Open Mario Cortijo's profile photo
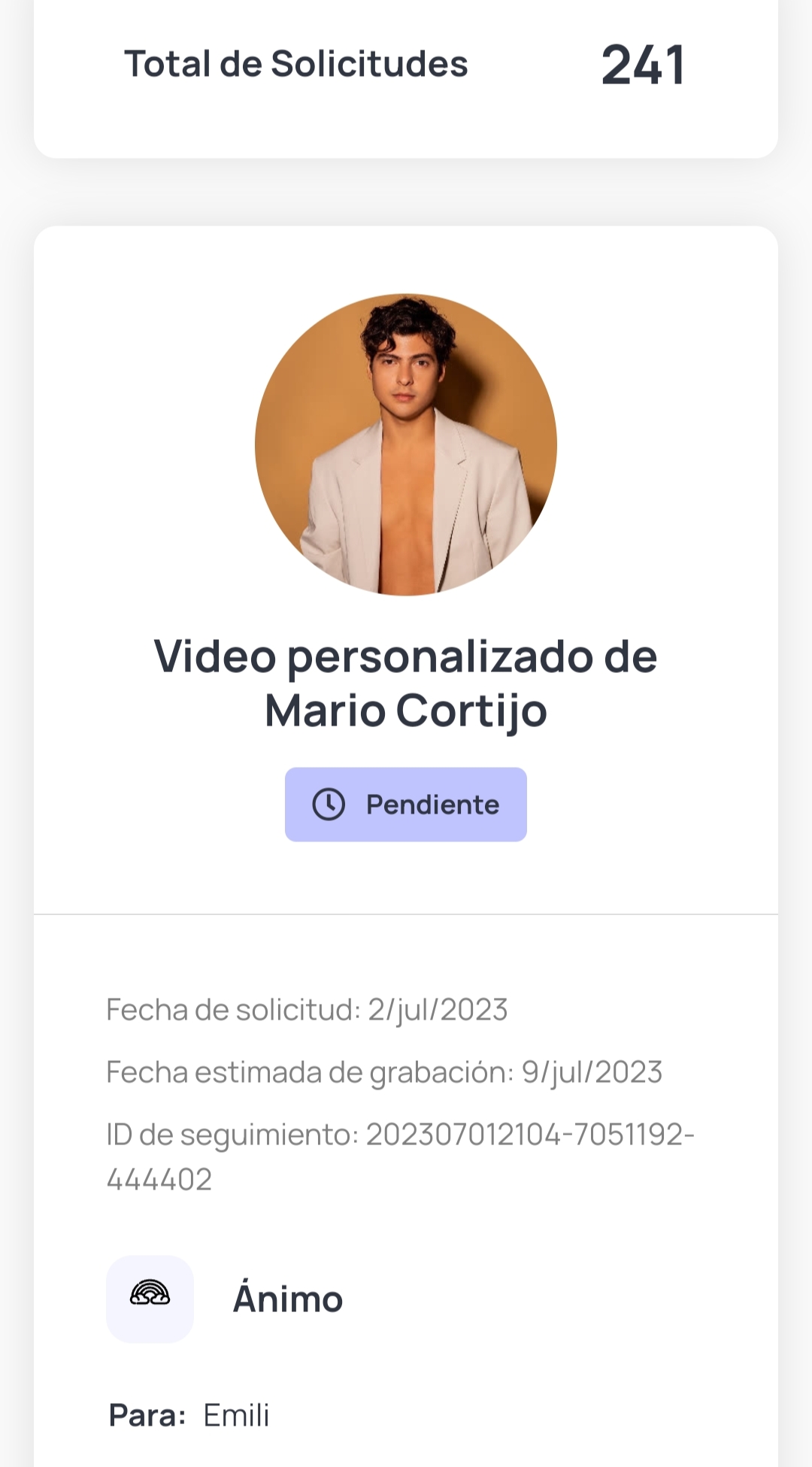Screen dimensions: 812x1467 click(x=406, y=444)
